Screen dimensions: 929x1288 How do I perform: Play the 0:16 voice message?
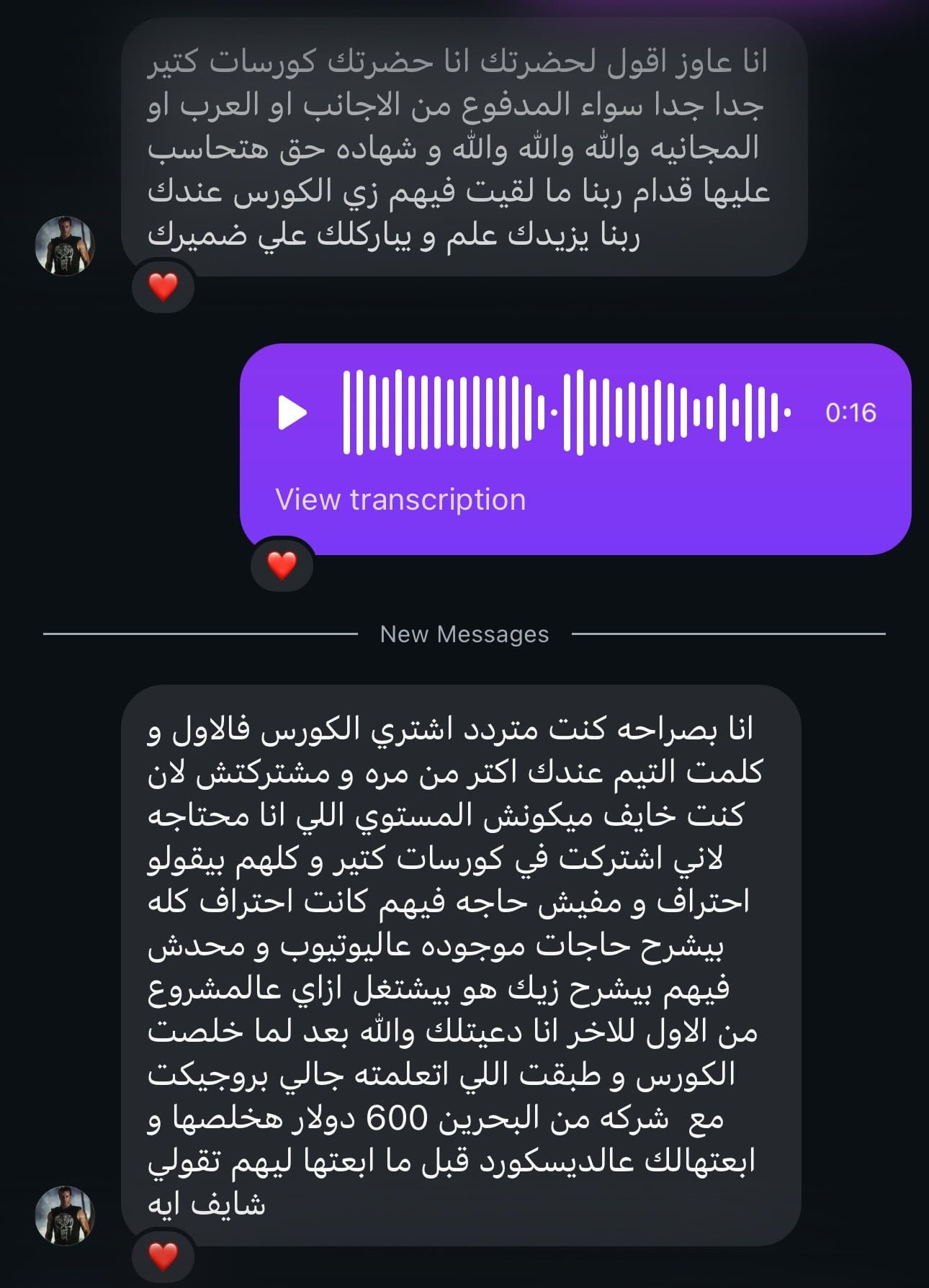292,413
